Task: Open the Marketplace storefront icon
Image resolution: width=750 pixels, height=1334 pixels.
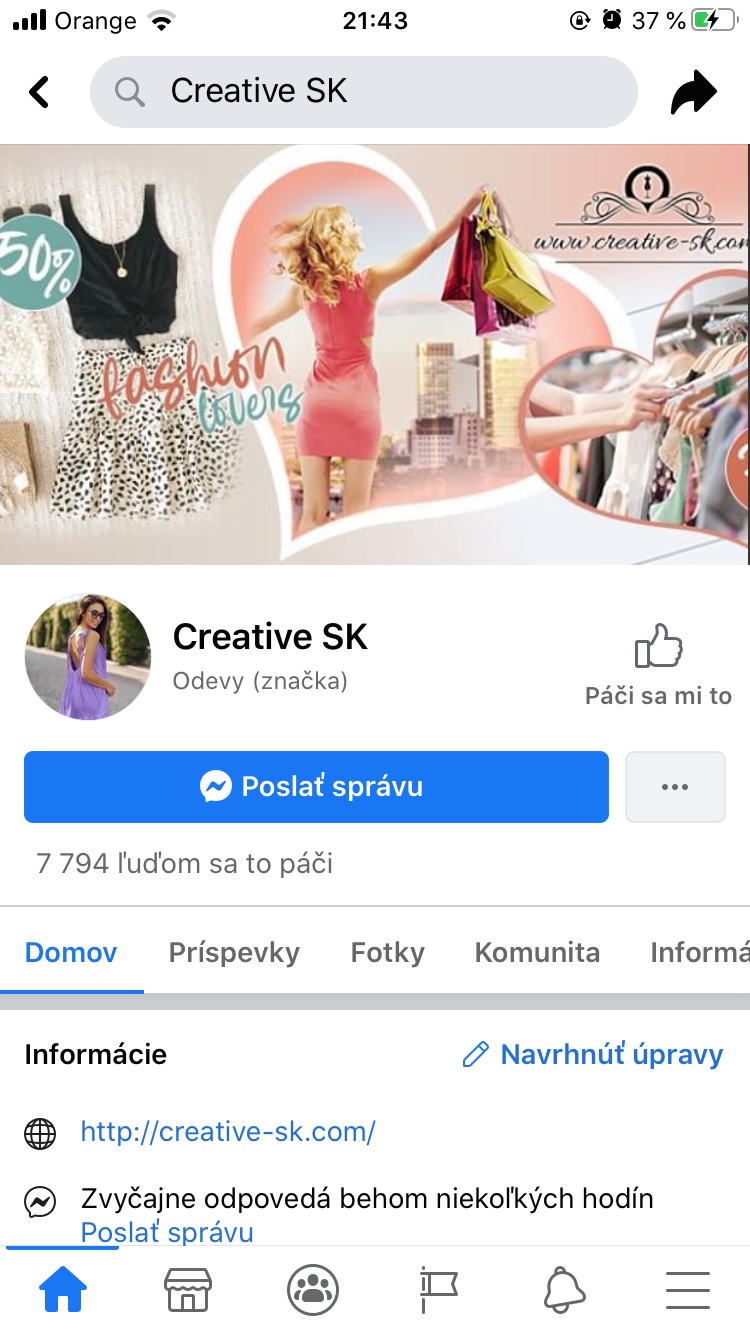Action: (188, 1290)
